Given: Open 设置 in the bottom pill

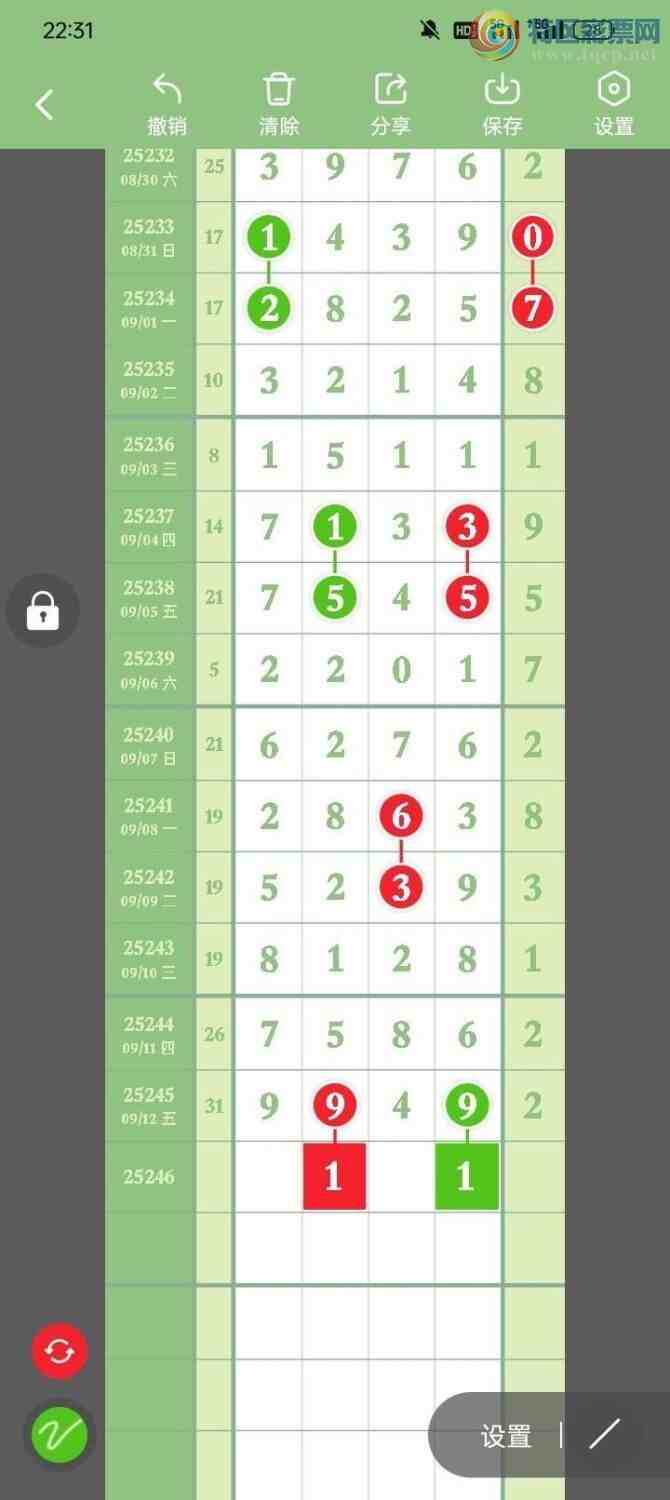Looking at the screenshot, I should [506, 1437].
